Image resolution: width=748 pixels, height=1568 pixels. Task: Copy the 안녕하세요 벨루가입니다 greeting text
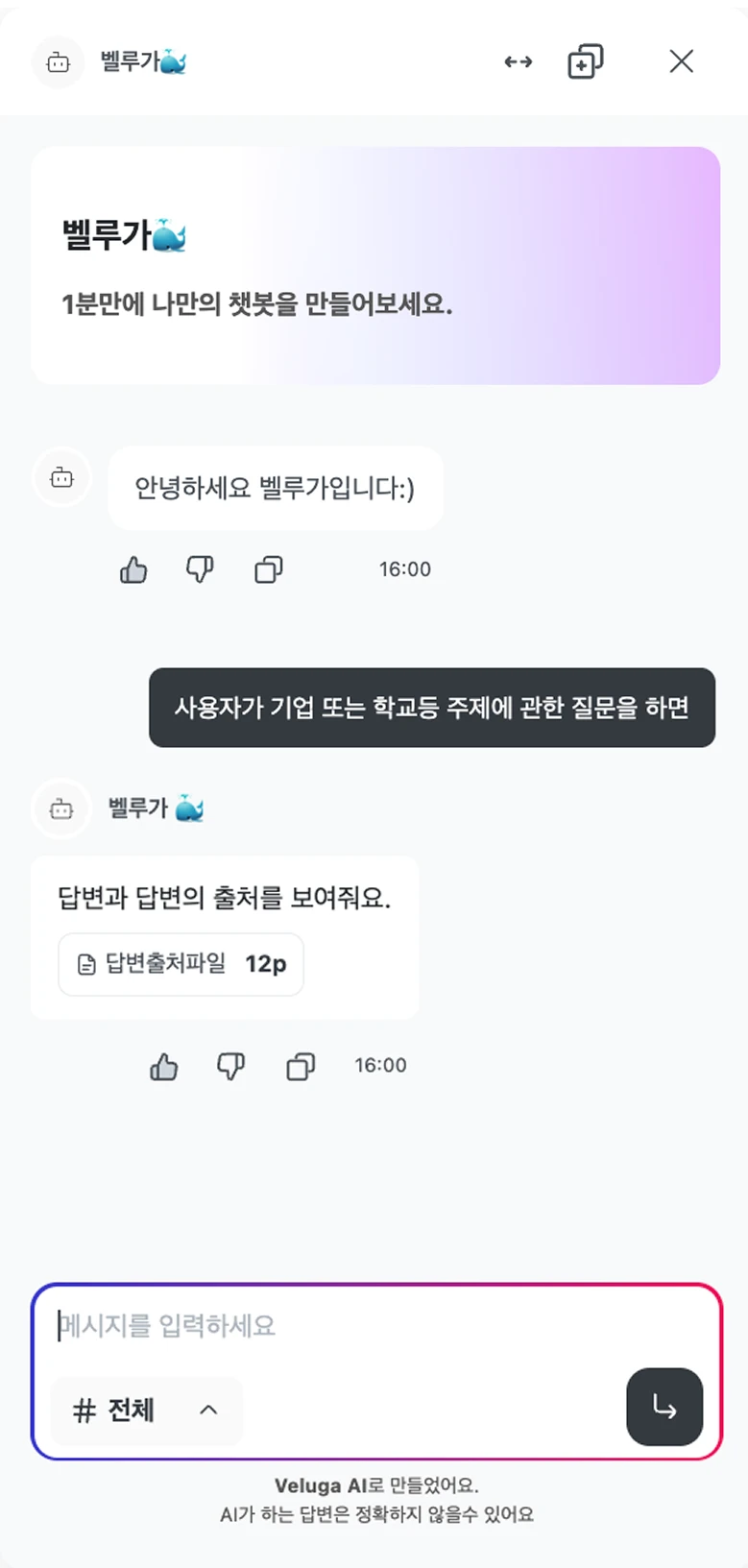pyautogui.click(x=269, y=569)
